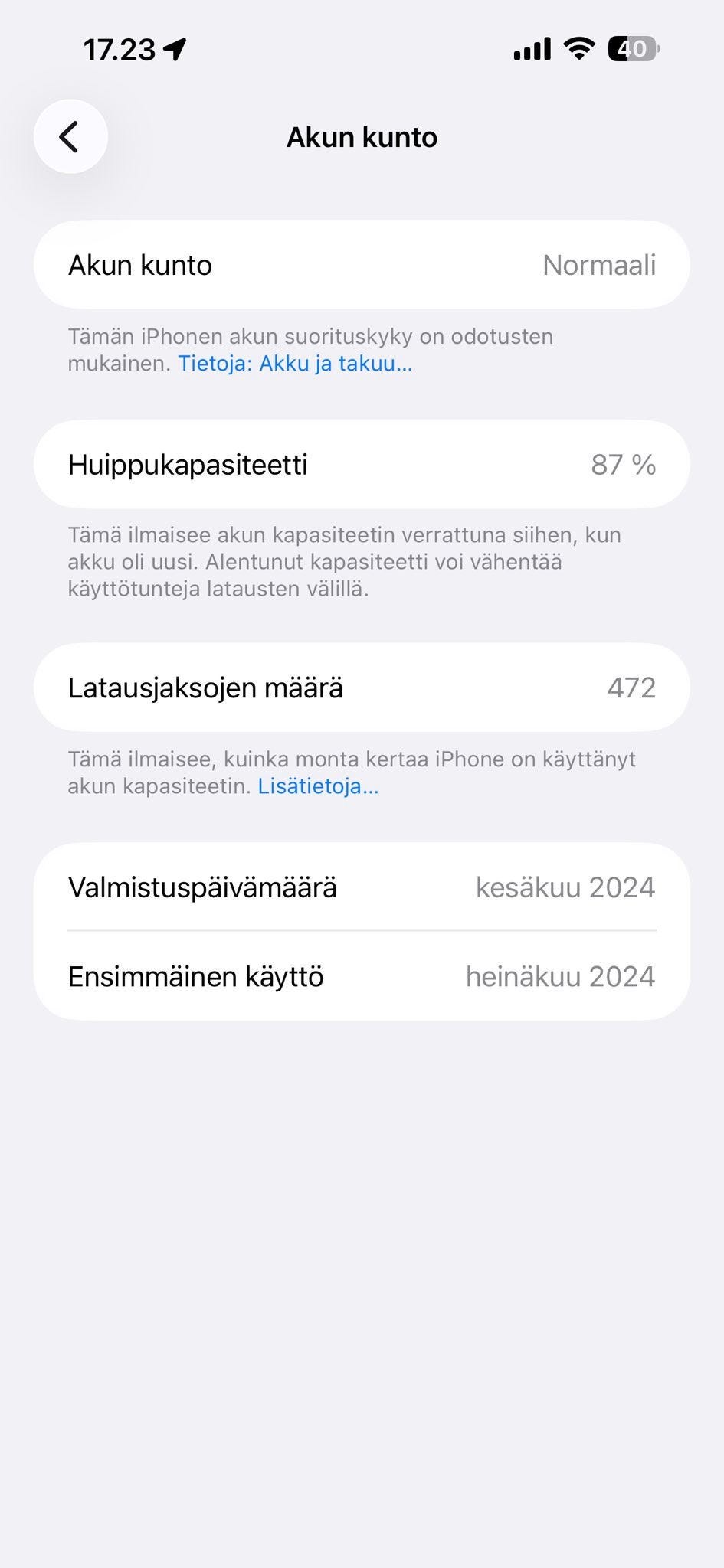The width and height of the screenshot is (724, 1568).
Task: Tap the Huippukapasiteetti row
Action: click(362, 464)
